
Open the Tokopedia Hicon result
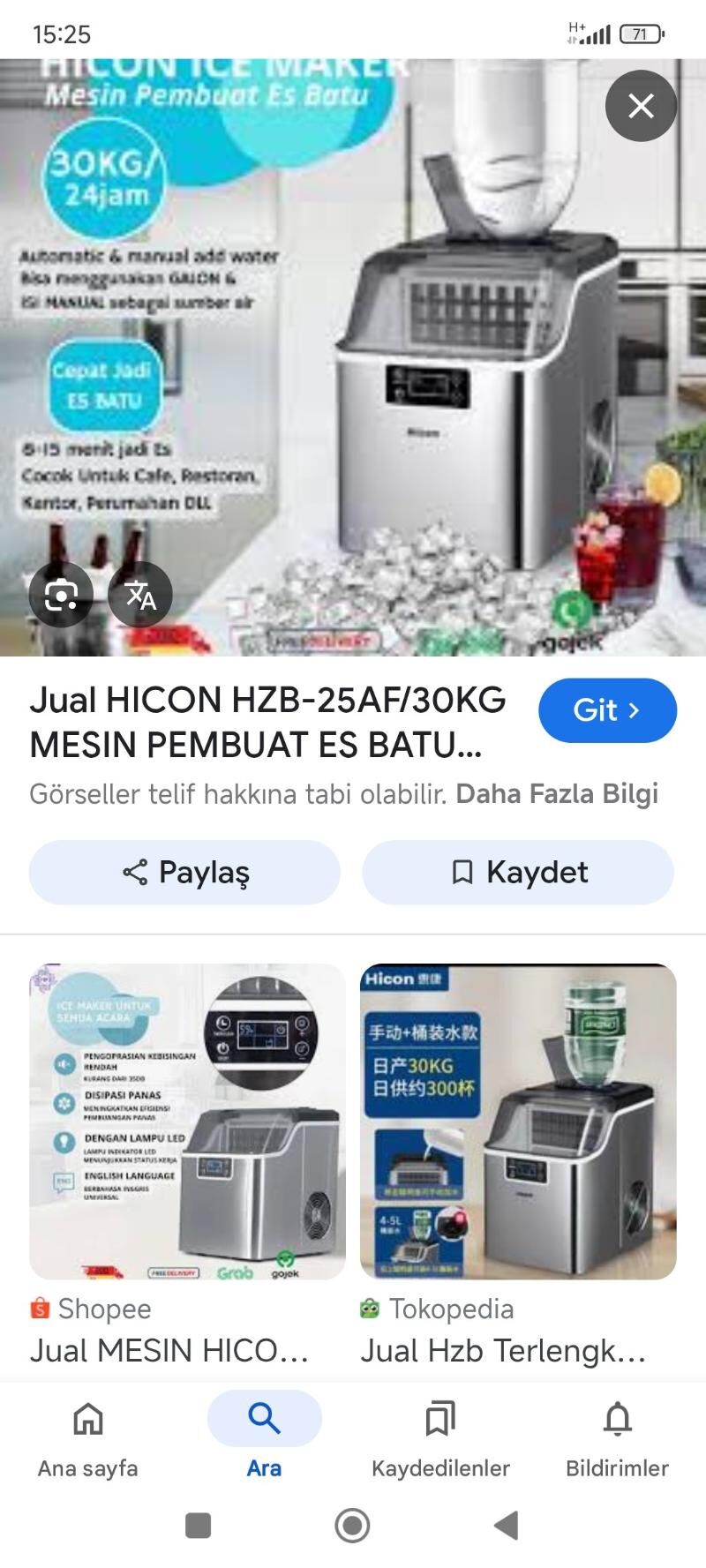518,1122
